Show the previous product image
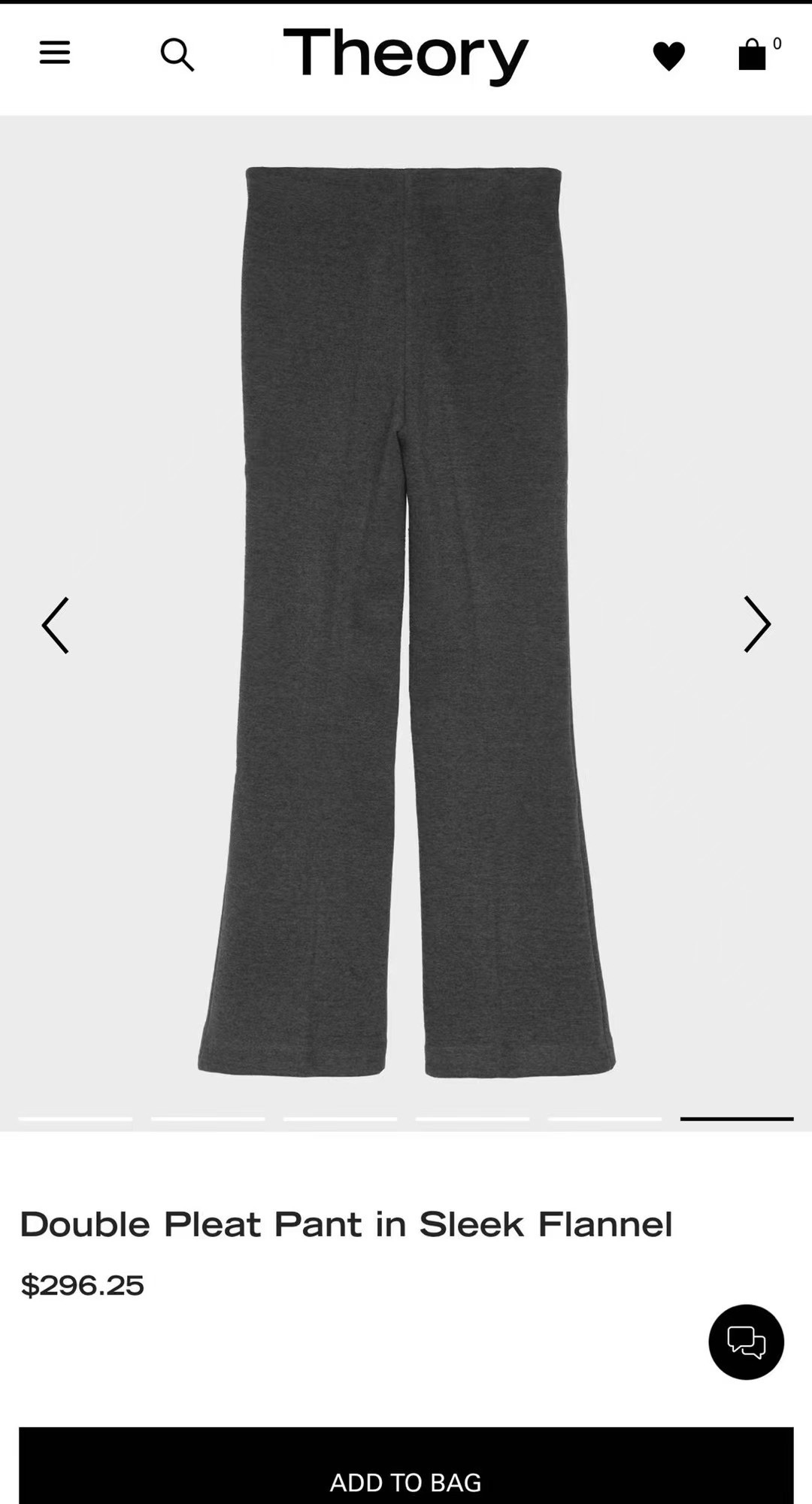This screenshot has width=812, height=1504. click(55, 625)
